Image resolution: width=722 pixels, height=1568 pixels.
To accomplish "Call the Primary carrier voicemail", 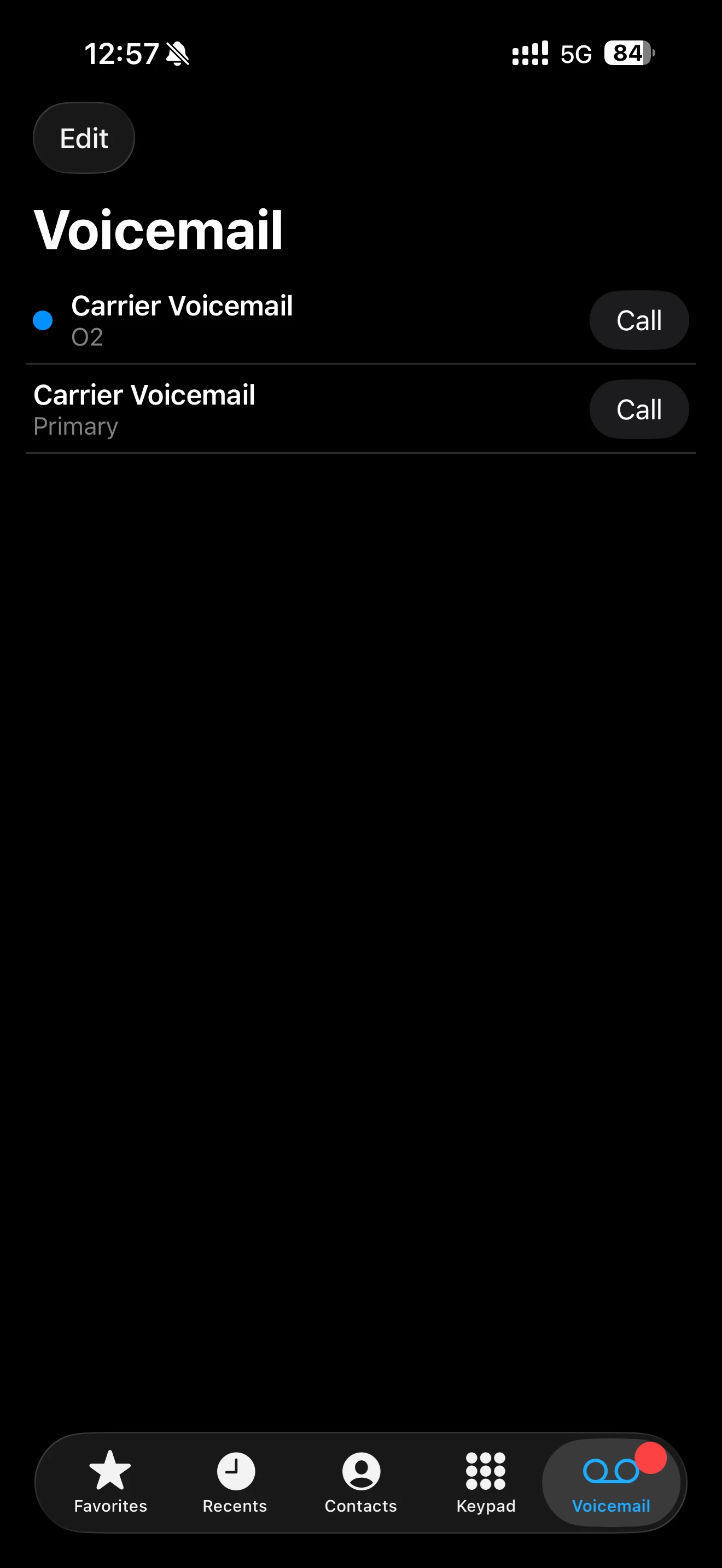I will tap(639, 409).
